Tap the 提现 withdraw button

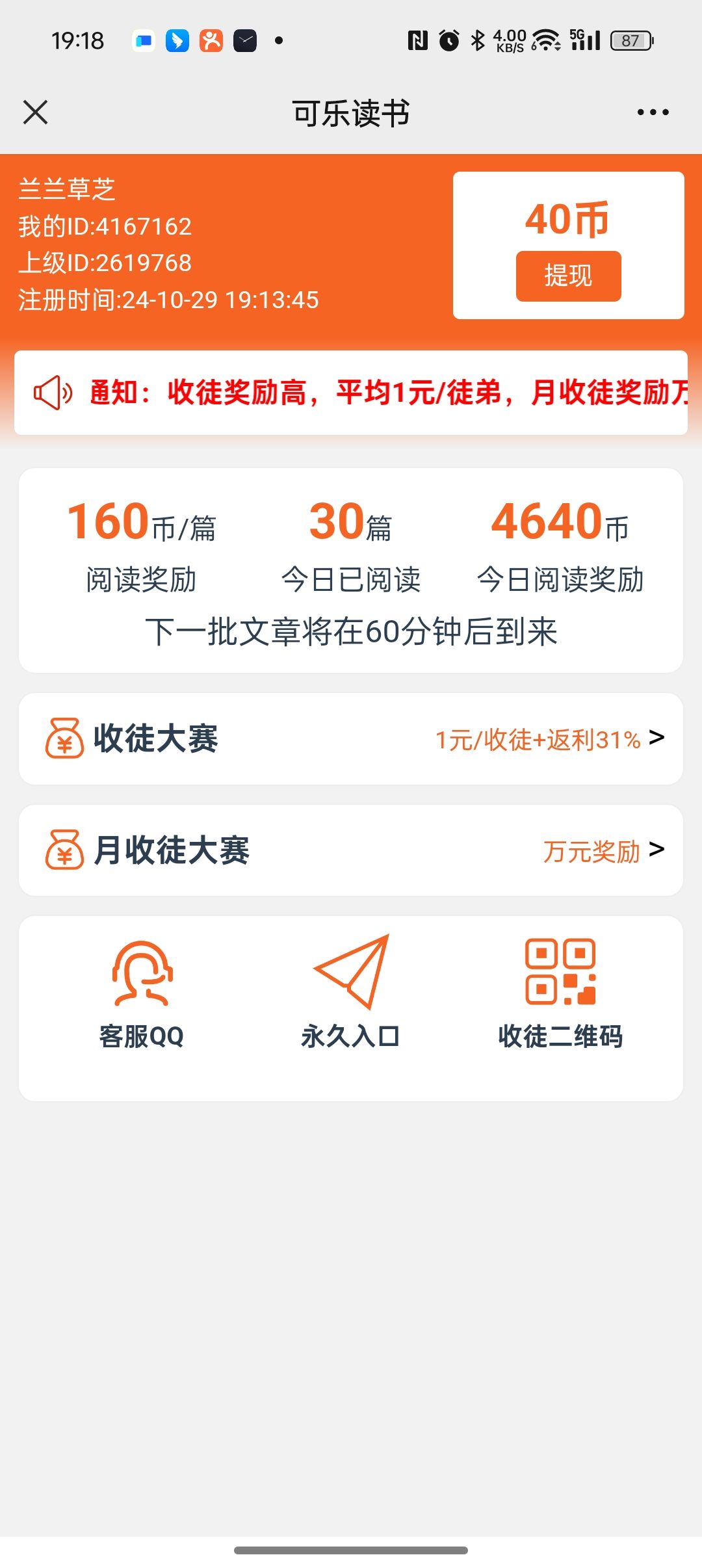(x=568, y=276)
